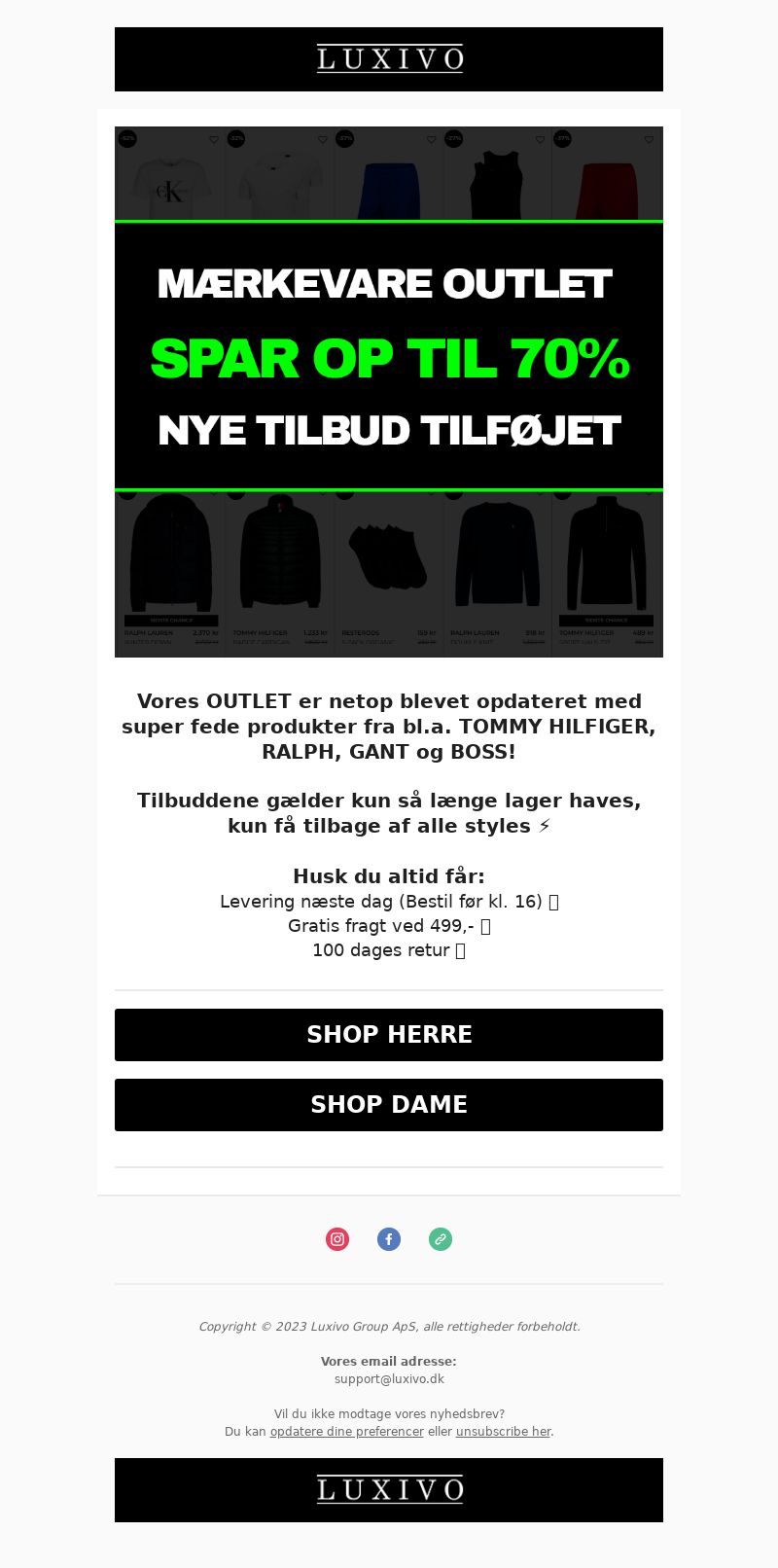The image size is (778, 1568).
Task: Open the SHOP DAME section
Action: coord(389,1105)
